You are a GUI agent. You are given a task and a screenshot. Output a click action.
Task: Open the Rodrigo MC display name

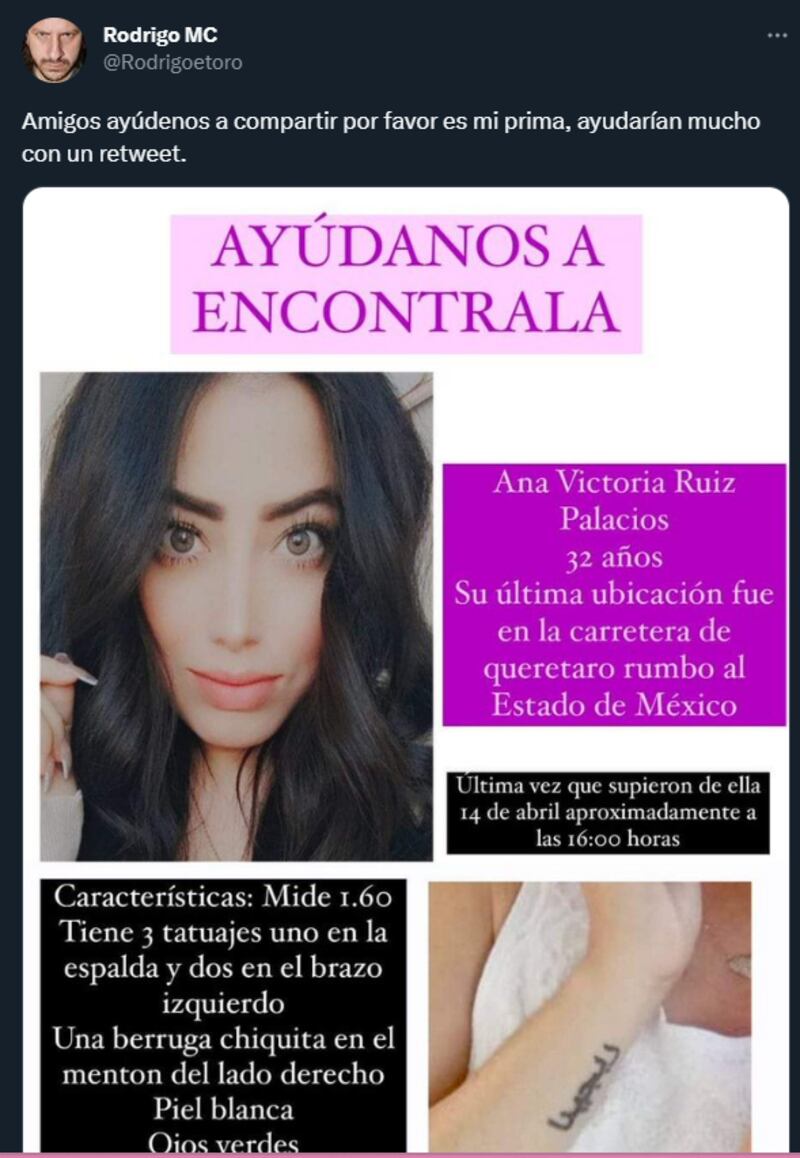tap(160, 36)
